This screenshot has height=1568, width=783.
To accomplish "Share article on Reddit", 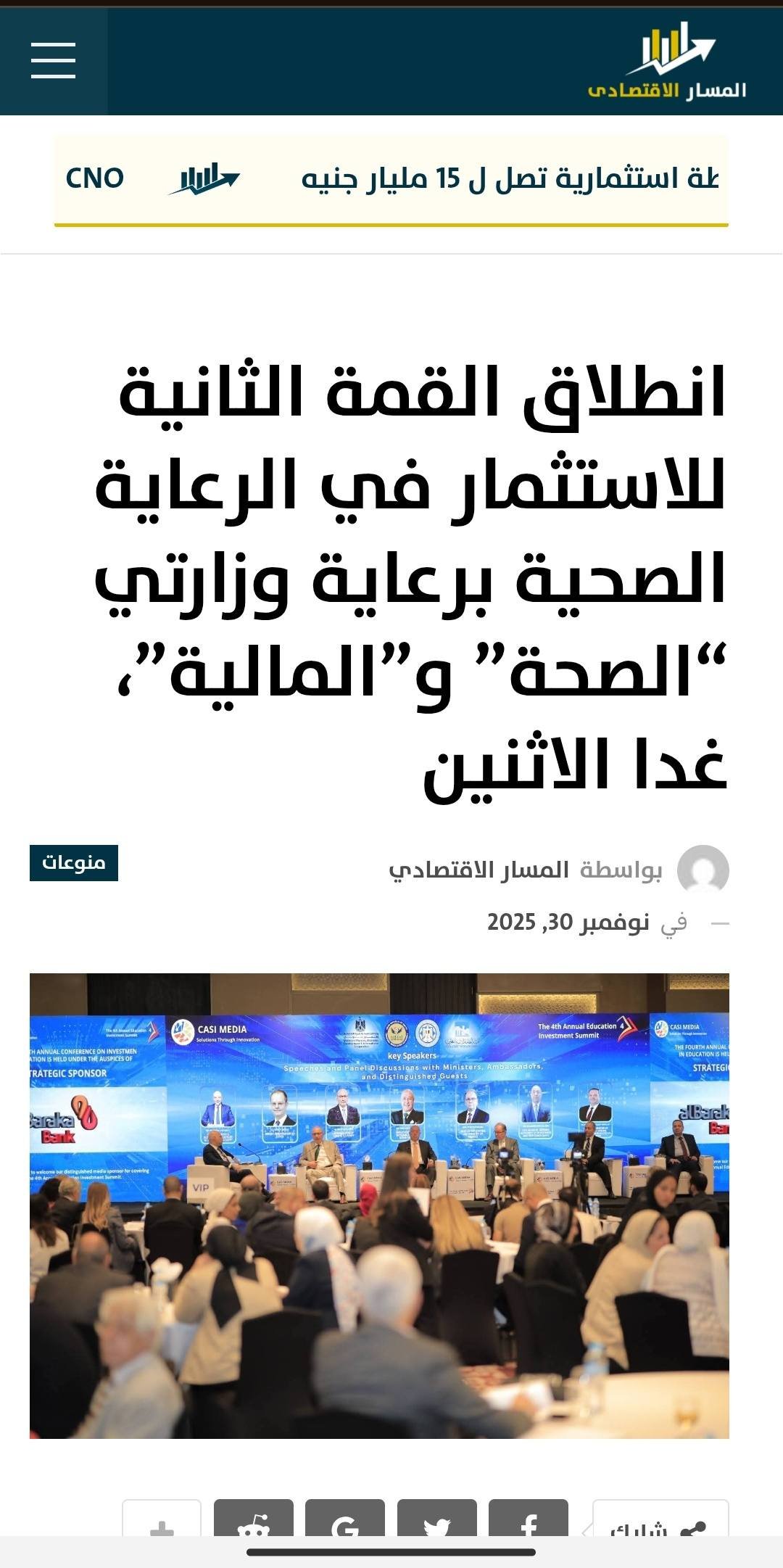I will [254, 1519].
